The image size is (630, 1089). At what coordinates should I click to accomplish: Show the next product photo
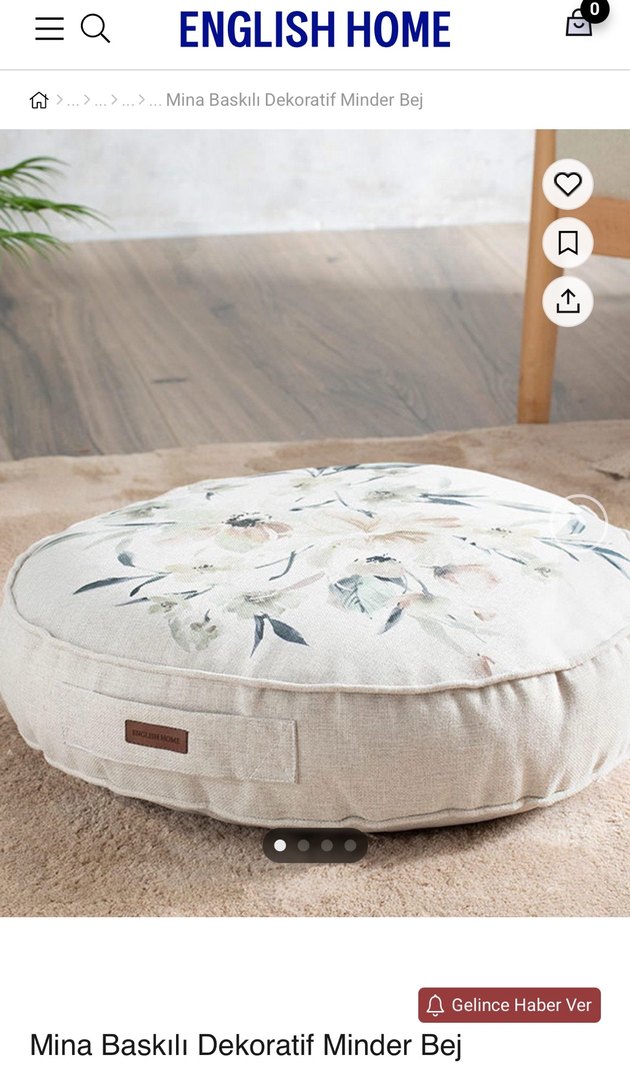click(581, 522)
